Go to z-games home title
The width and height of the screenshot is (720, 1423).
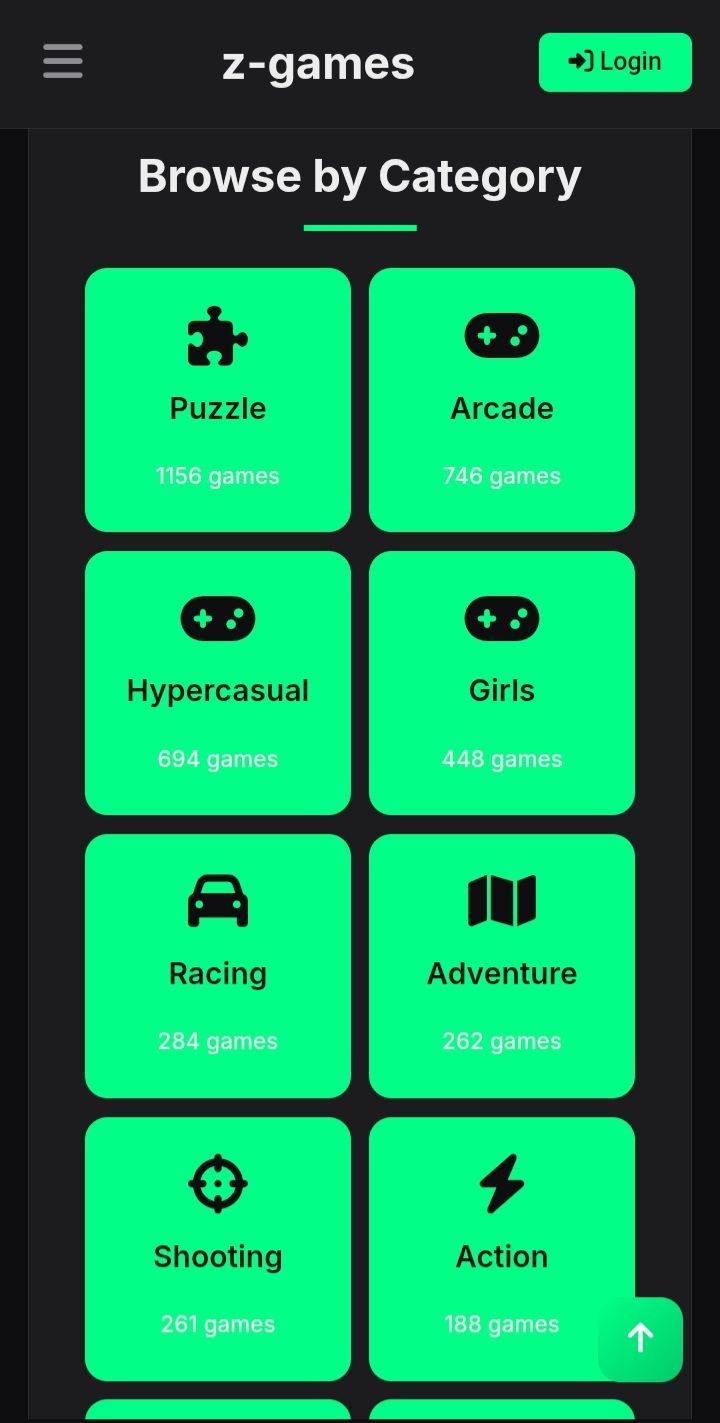318,64
